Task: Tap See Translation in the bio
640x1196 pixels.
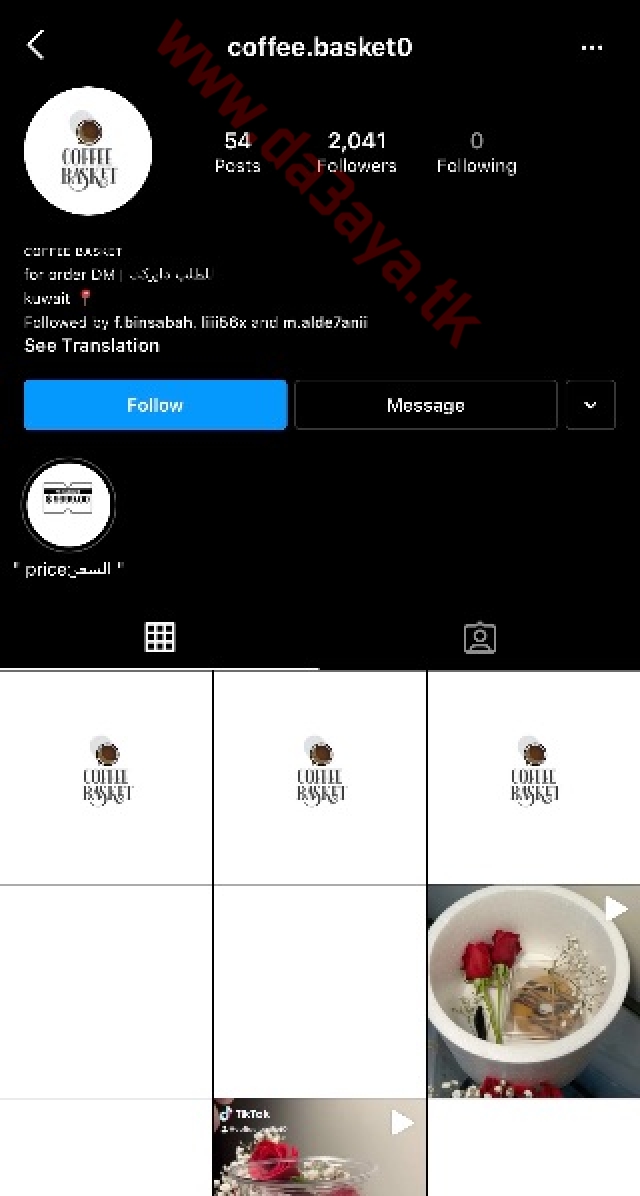Action: coord(92,346)
